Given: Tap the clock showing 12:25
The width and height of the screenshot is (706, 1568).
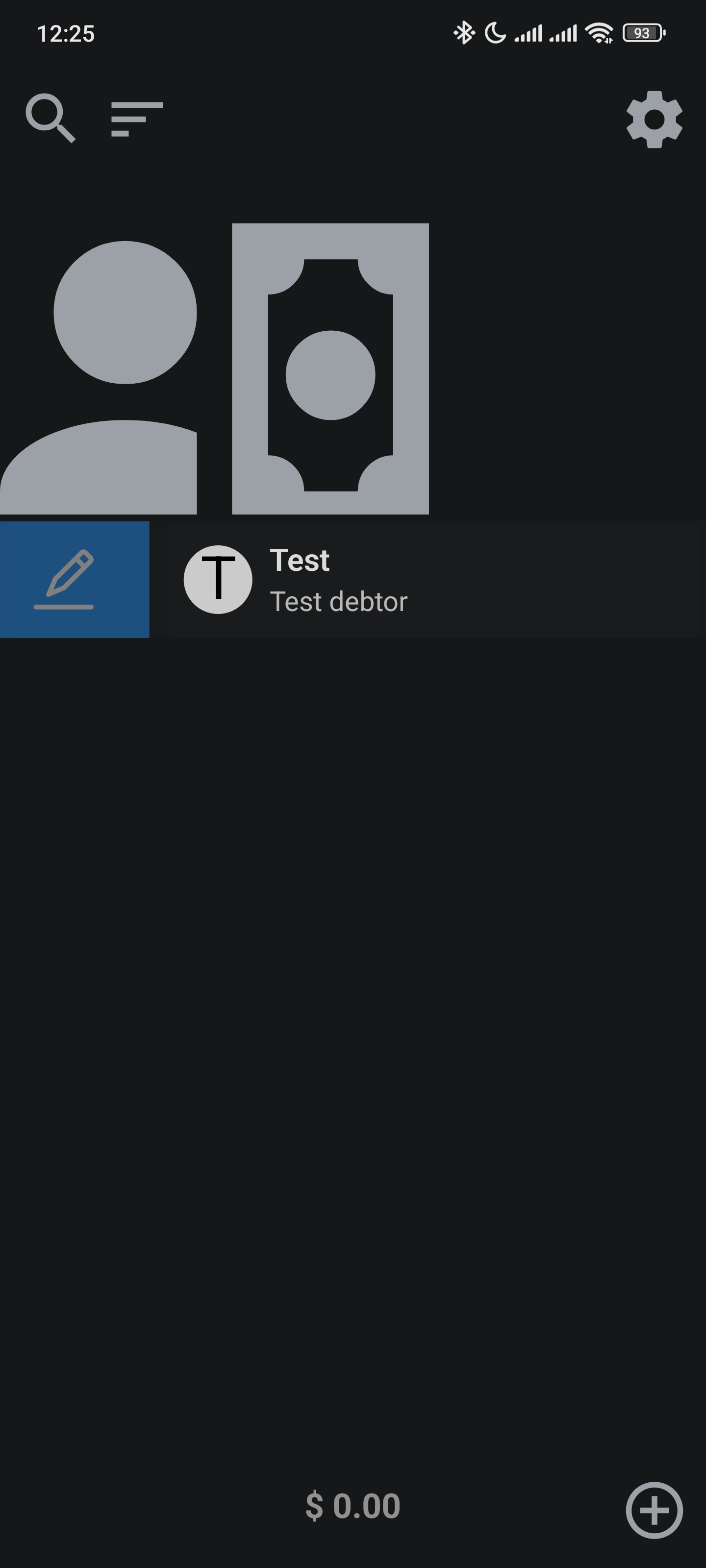Looking at the screenshot, I should (x=66, y=34).
